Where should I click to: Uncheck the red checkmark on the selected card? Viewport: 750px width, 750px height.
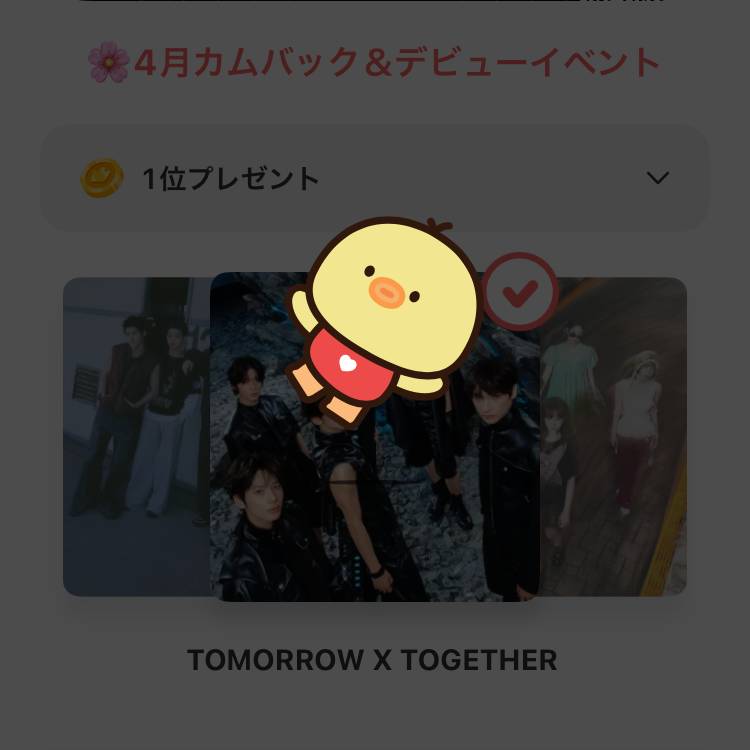click(x=520, y=291)
